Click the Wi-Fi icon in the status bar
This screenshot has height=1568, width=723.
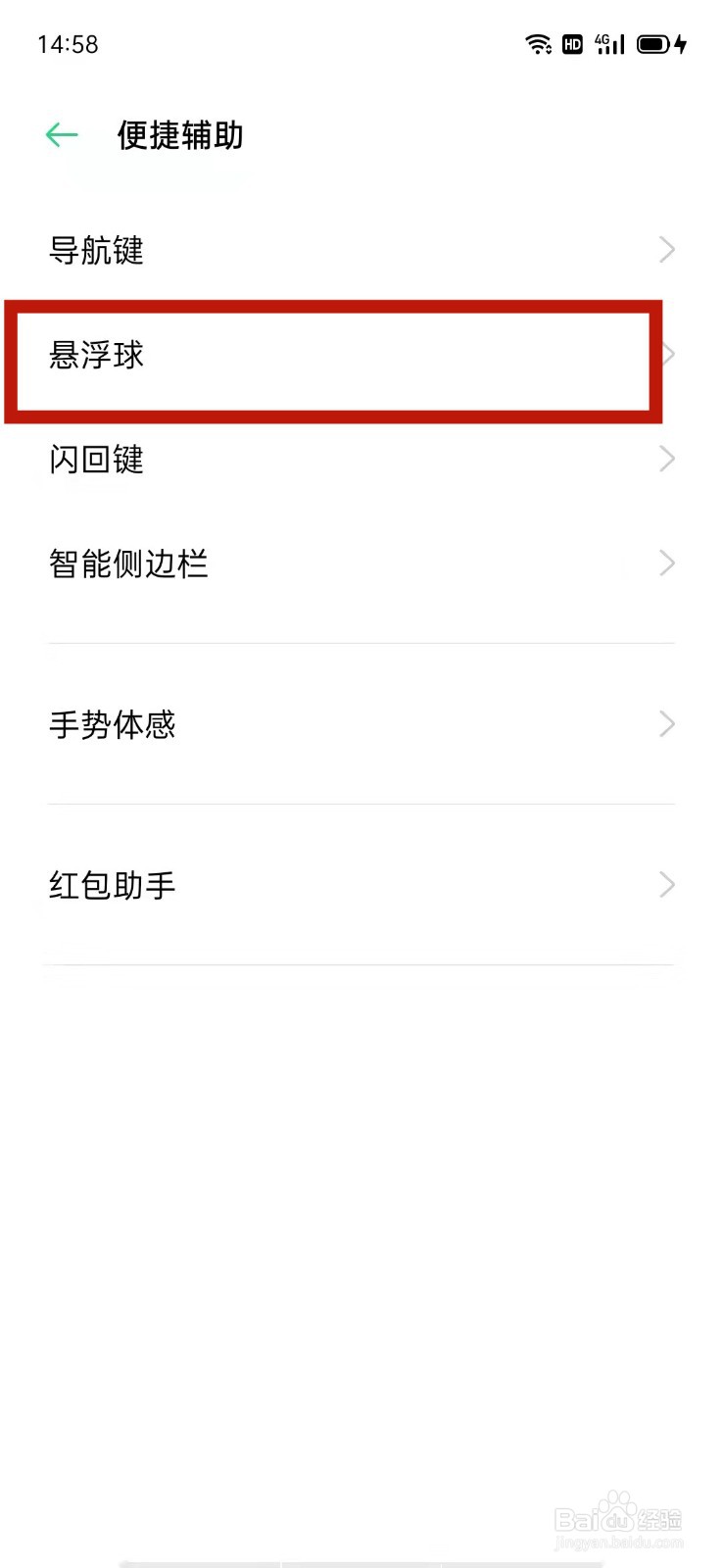(x=538, y=43)
